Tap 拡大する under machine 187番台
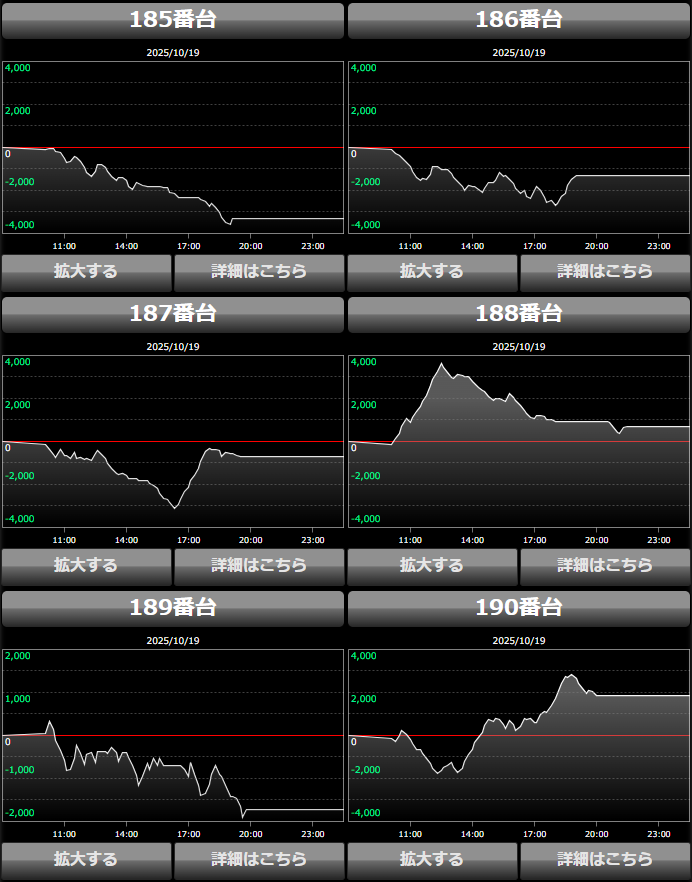This screenshot has height=882, width=692. coord(86,565)
